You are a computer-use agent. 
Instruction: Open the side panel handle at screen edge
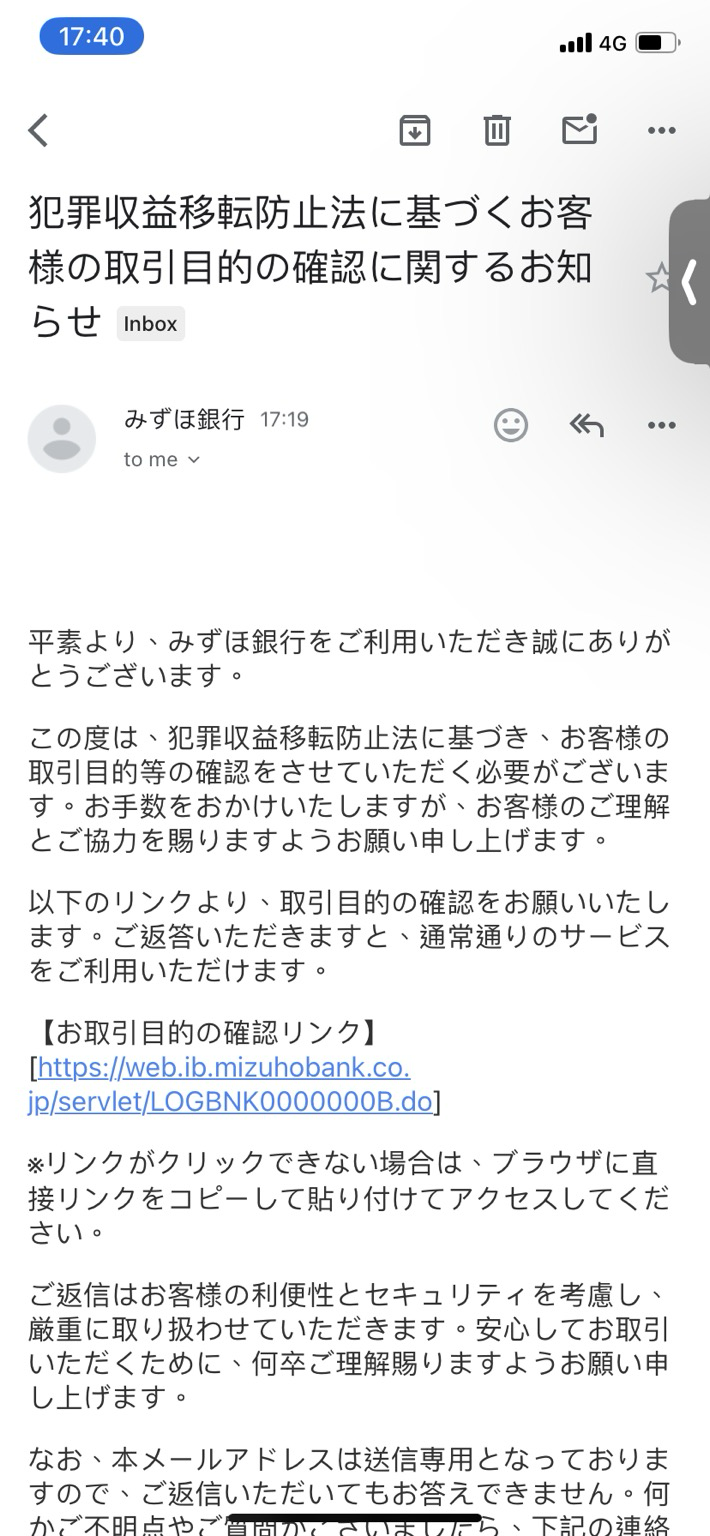[690, 282]
